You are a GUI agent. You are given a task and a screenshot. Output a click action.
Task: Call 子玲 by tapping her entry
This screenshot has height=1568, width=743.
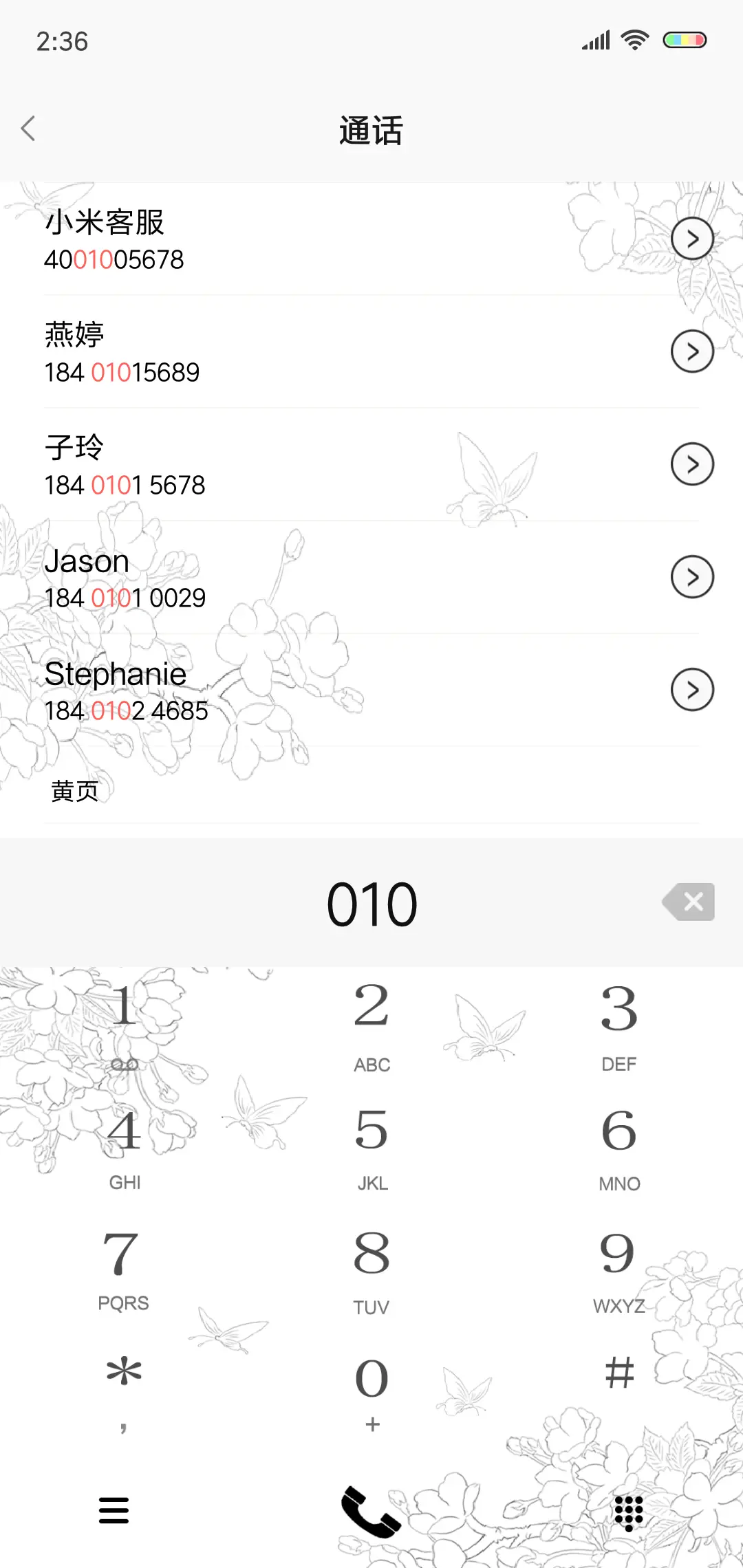[275, 464]
